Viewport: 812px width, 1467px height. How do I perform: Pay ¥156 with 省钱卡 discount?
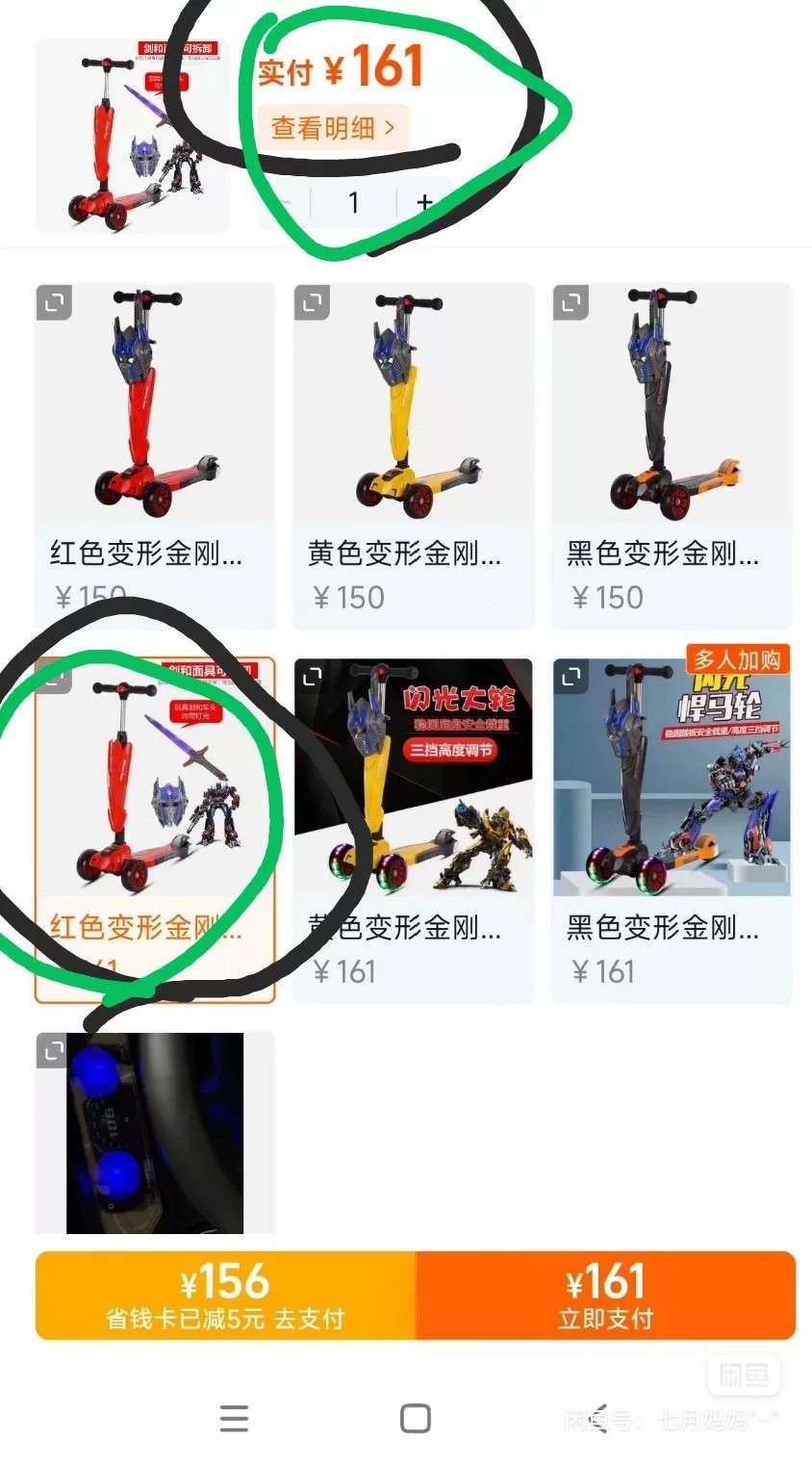225,1296
